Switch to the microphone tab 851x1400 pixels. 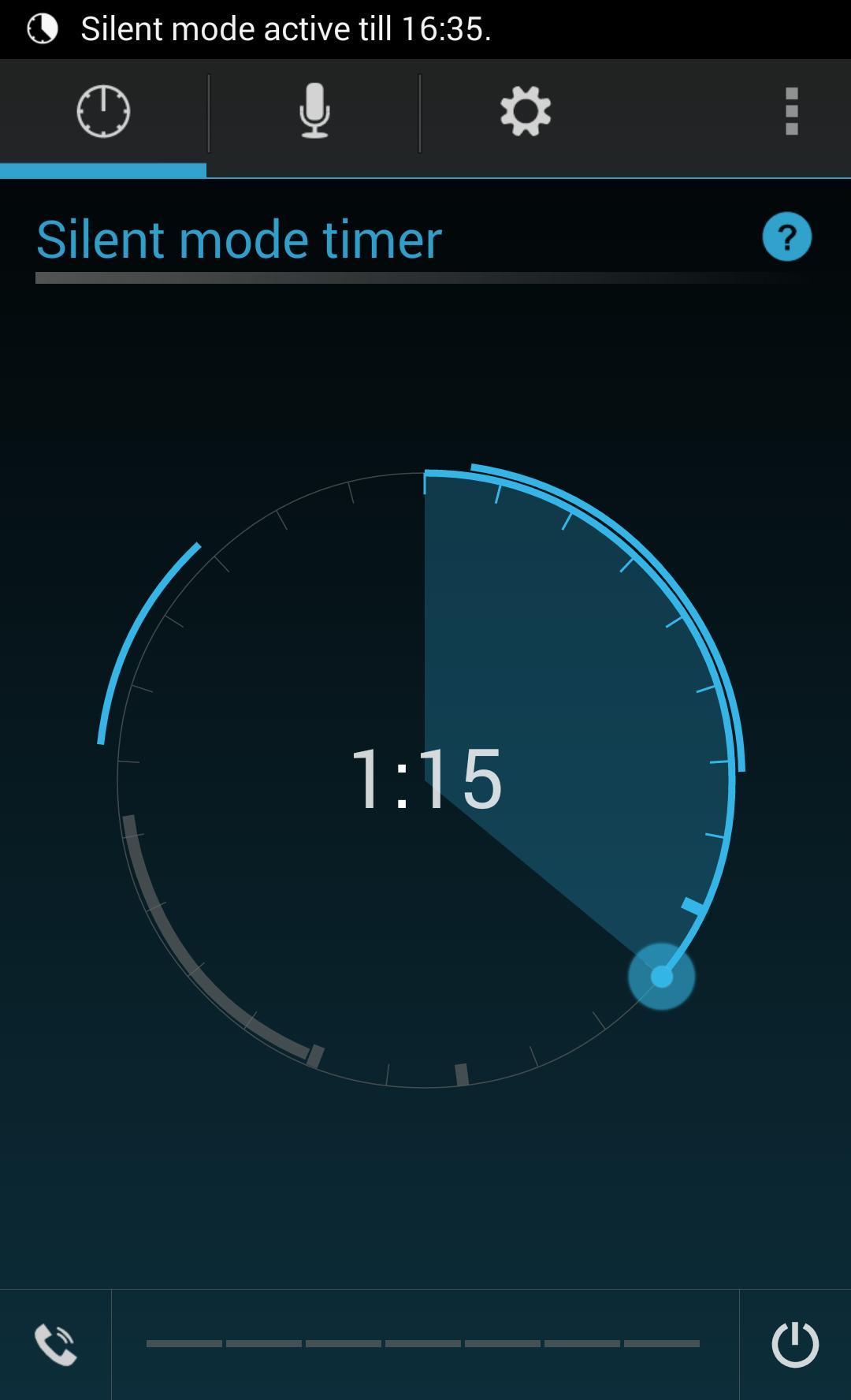pyautogui.click(x=314, y=112)
